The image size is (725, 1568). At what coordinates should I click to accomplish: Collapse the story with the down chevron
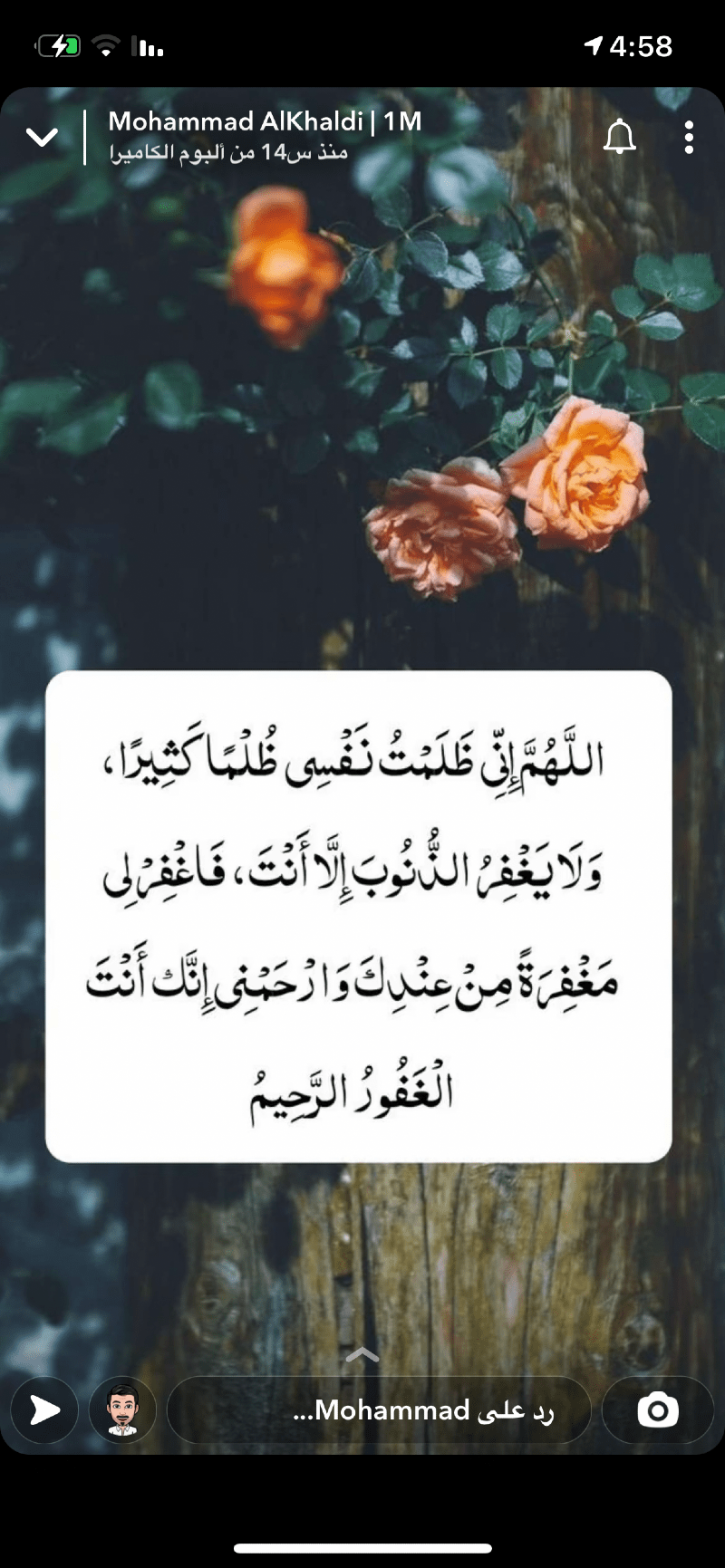pos(42,136)
